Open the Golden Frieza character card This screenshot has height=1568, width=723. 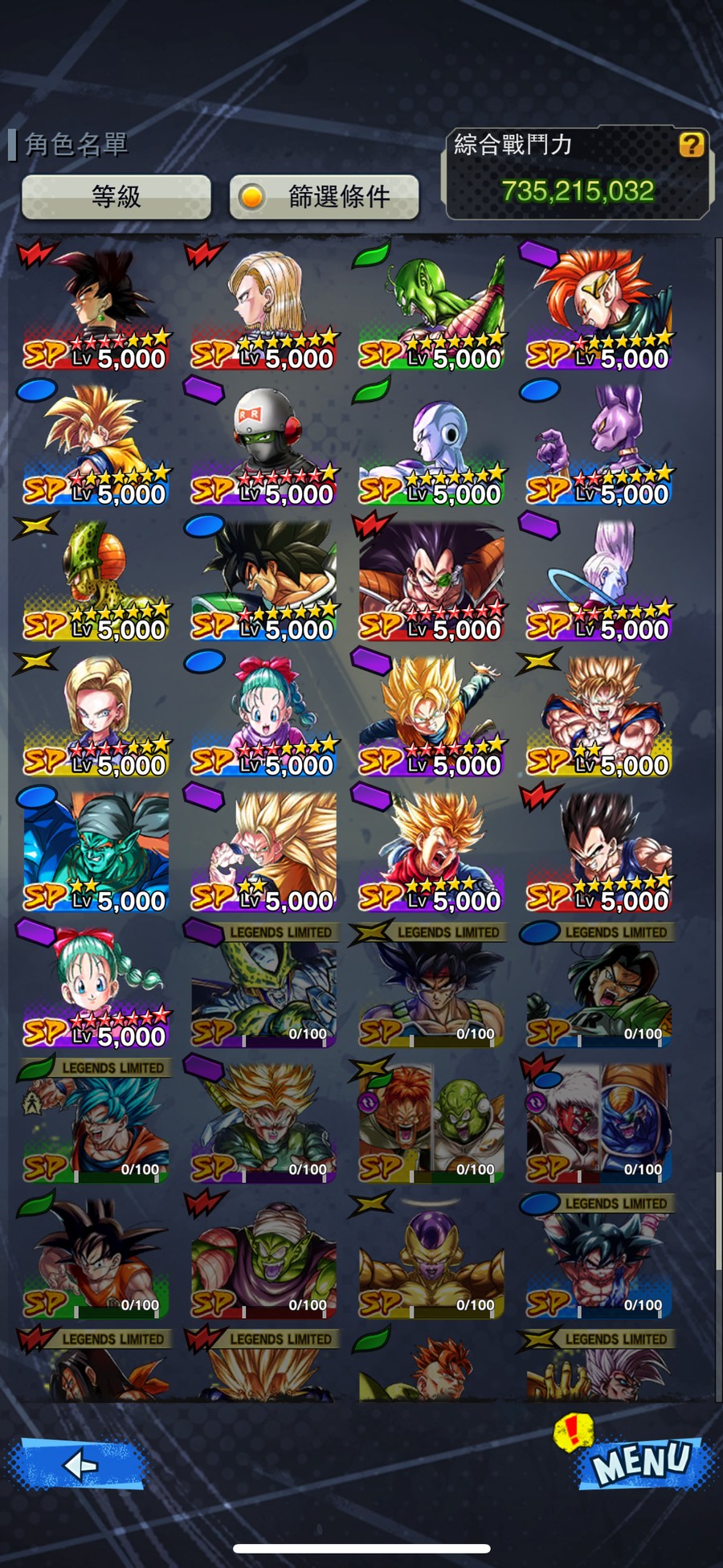click(x=431, y=1259)
